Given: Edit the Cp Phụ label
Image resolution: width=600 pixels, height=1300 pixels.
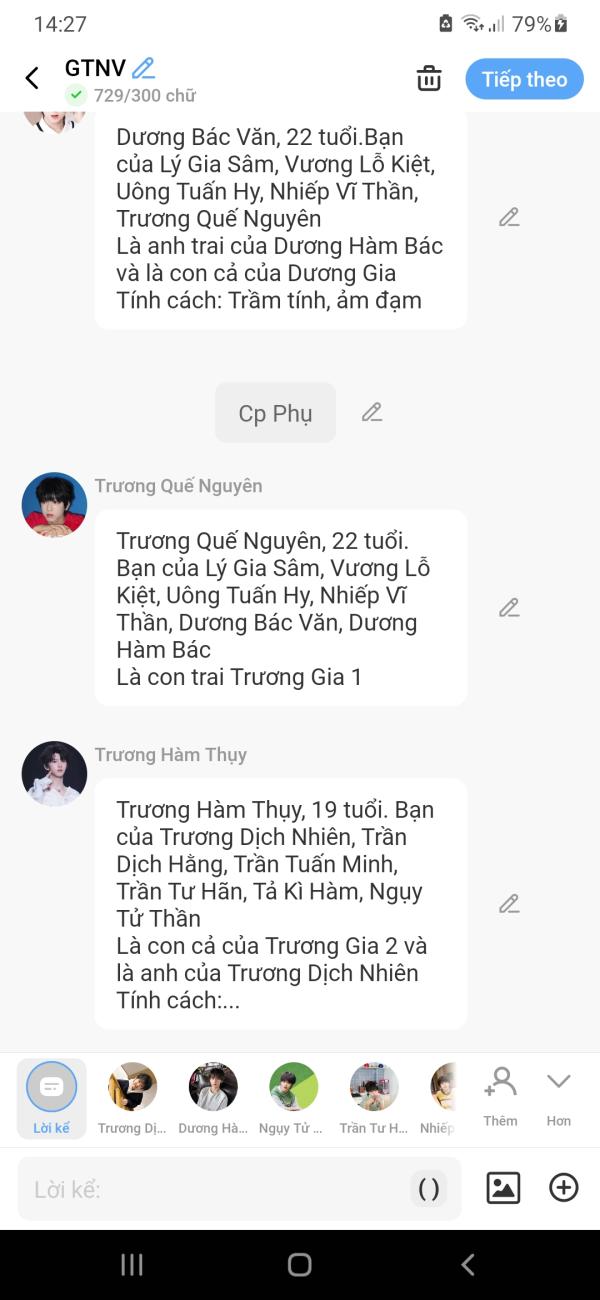Looking at the screenshot, I should [372, 412].
